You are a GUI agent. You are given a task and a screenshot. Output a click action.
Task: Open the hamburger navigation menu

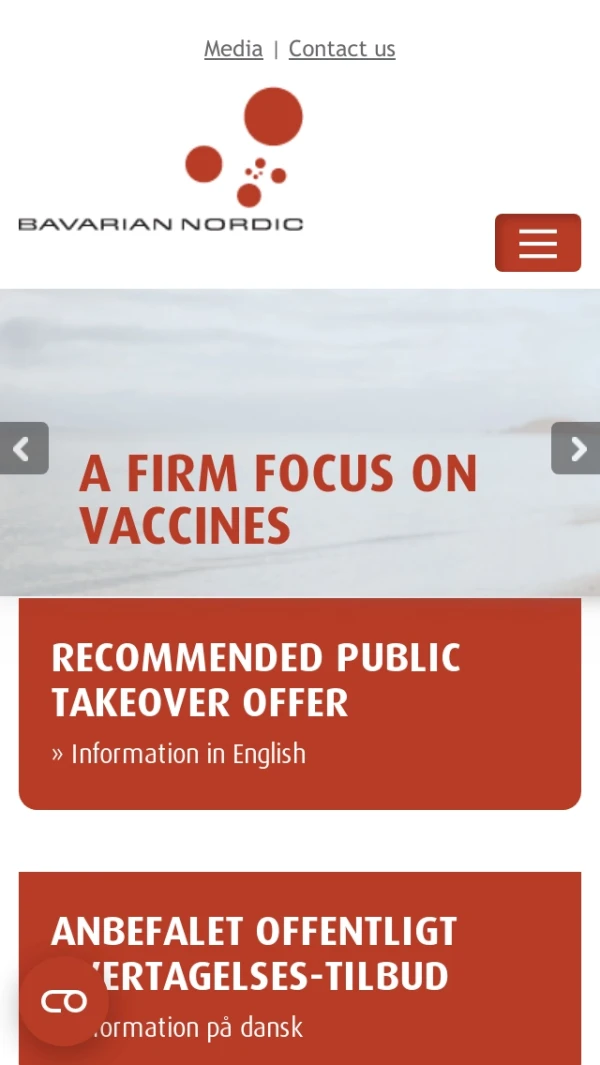coord(537,243)
